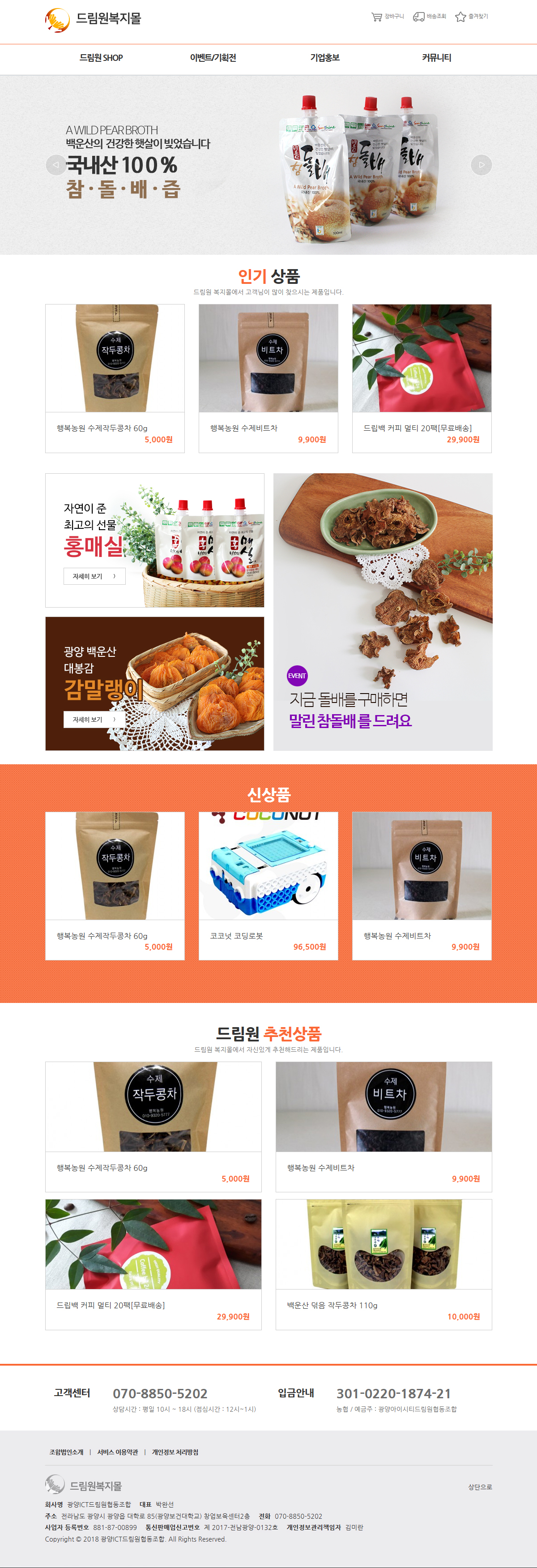Open 행복농원 수제비트차 in 추천상품
The width and height of the screenshot is (537, 1568).
pos(384,1127)
